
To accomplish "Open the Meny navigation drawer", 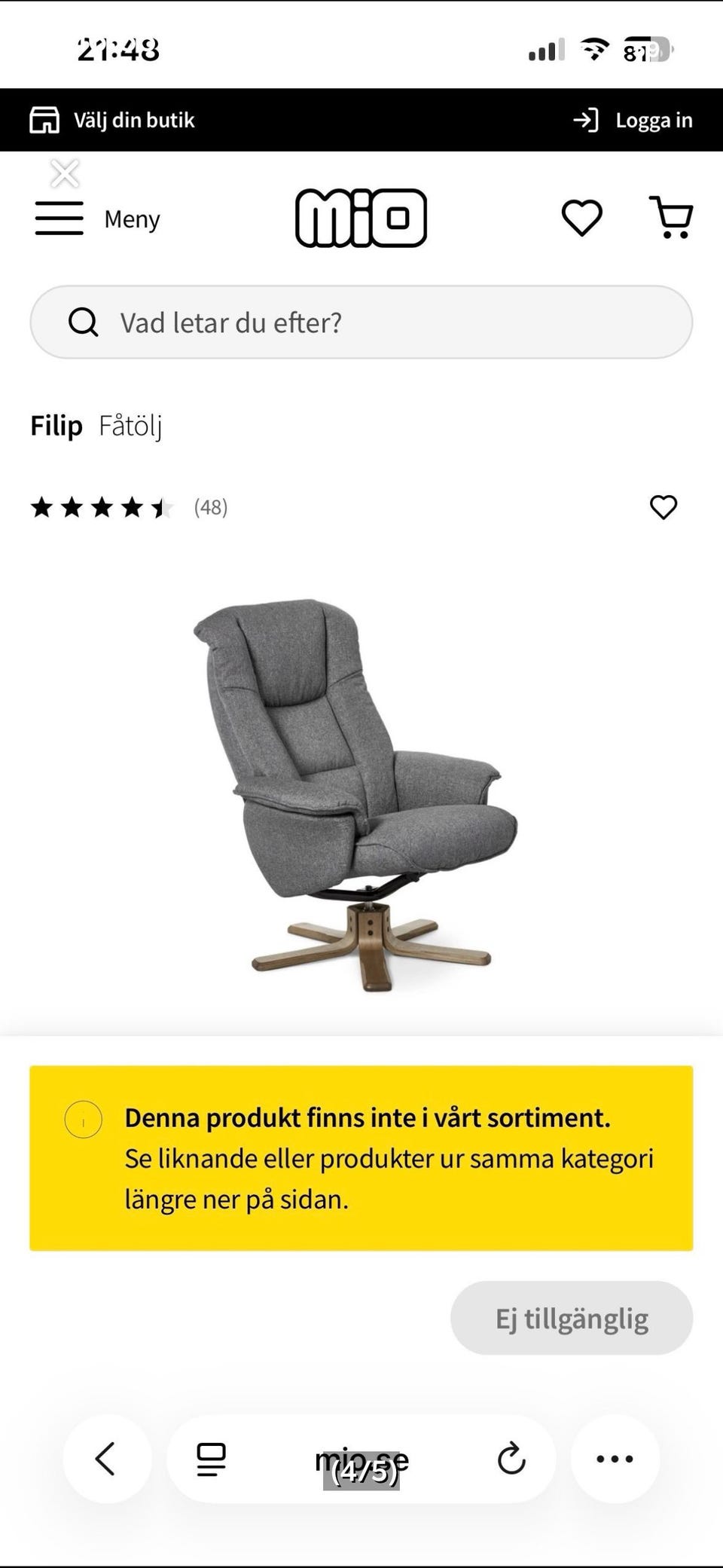I will [x=59, y=217].
